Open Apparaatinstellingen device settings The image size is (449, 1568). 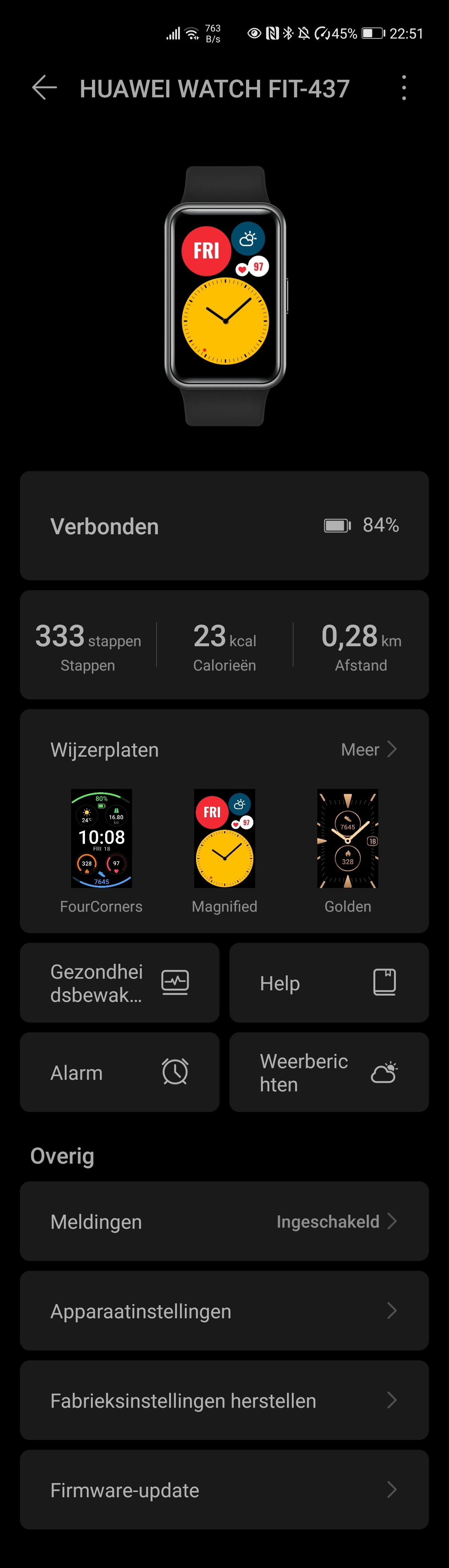224,1310
